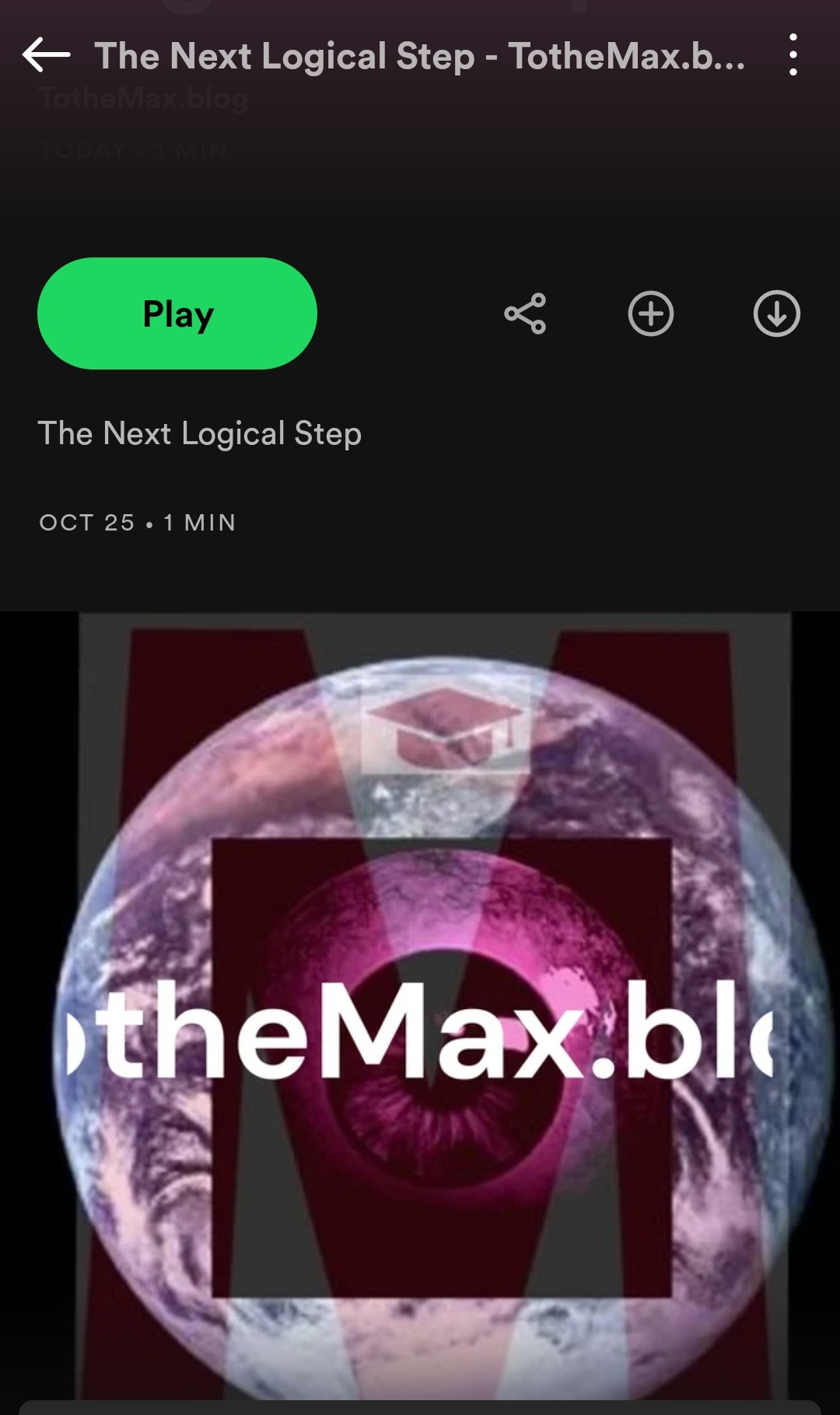Play The Next Logical Step episode
Image resolution: width=840 pixels, height=1415 pixels.
[x=177, y=313]
